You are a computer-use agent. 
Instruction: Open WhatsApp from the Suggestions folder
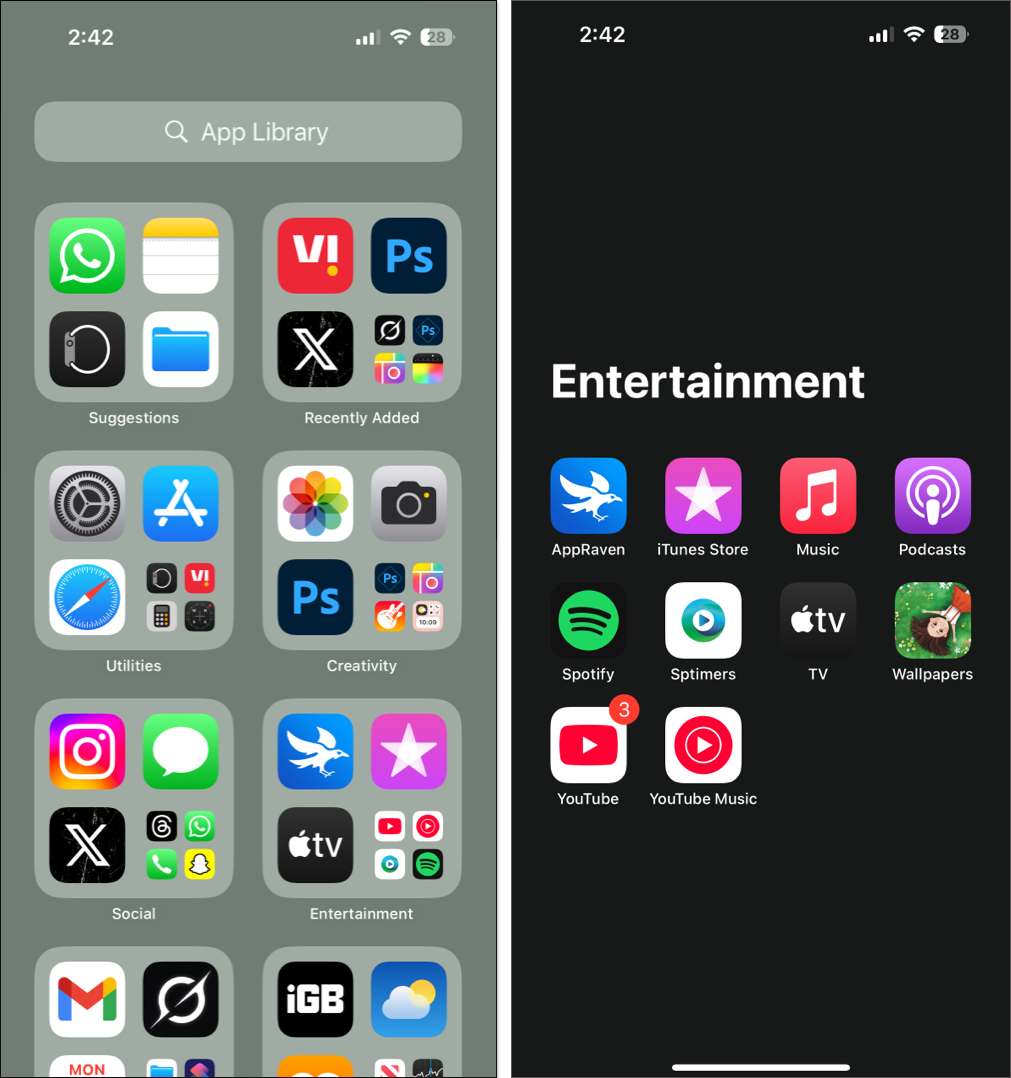click(x=87, y=256)
